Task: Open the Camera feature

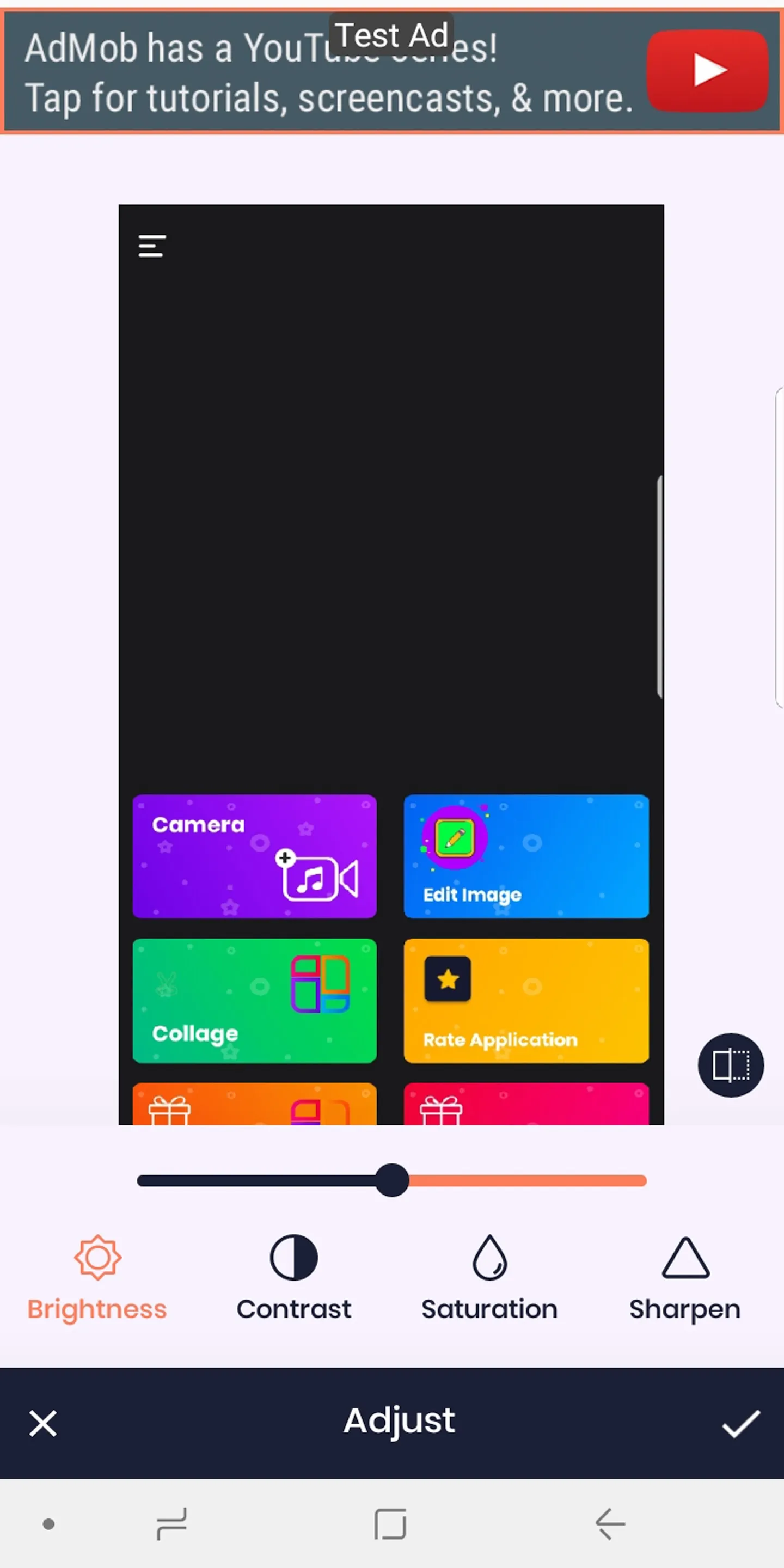Action: tap(254, 857)
